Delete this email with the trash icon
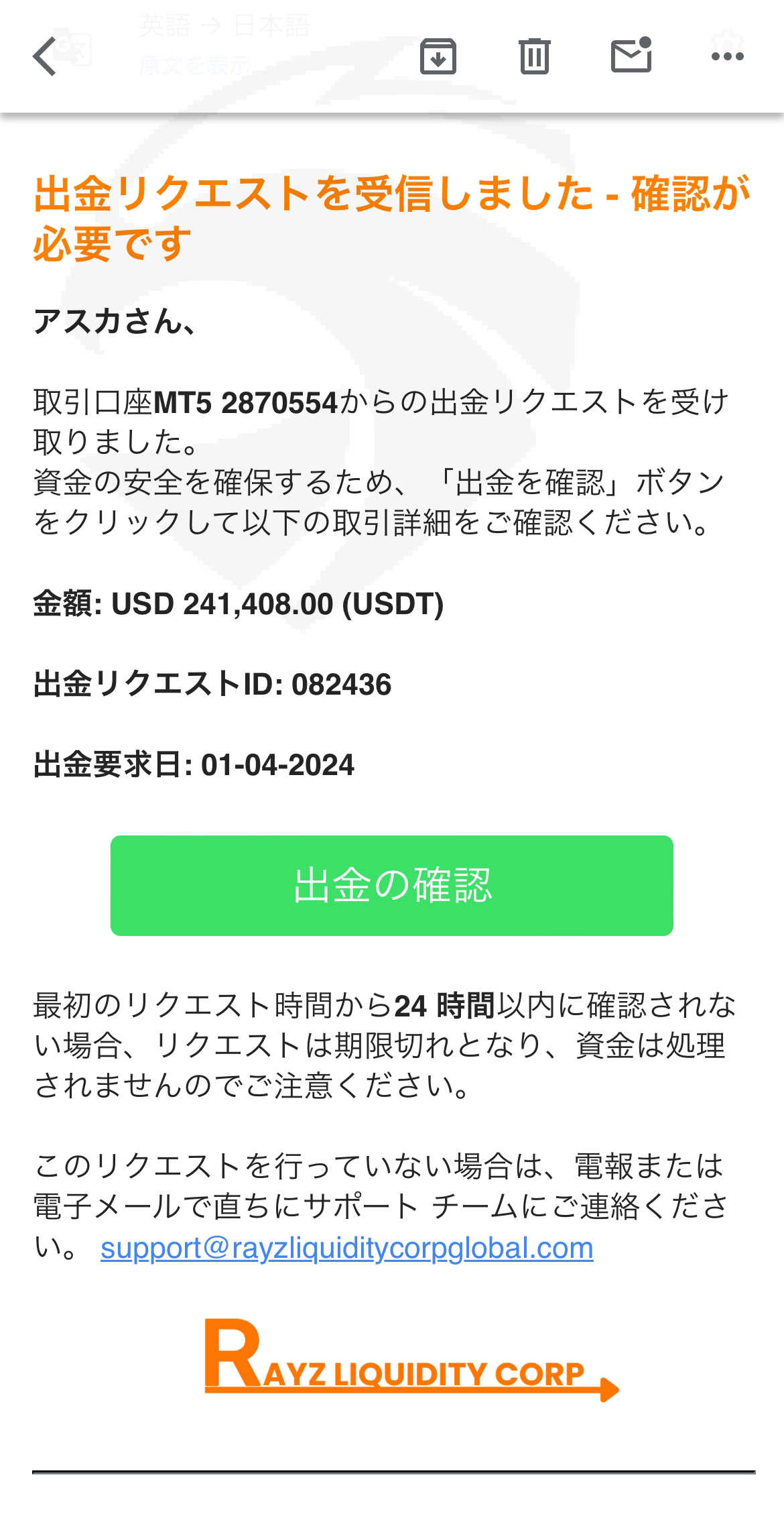Screen dimensions: 784x1518 534,56
